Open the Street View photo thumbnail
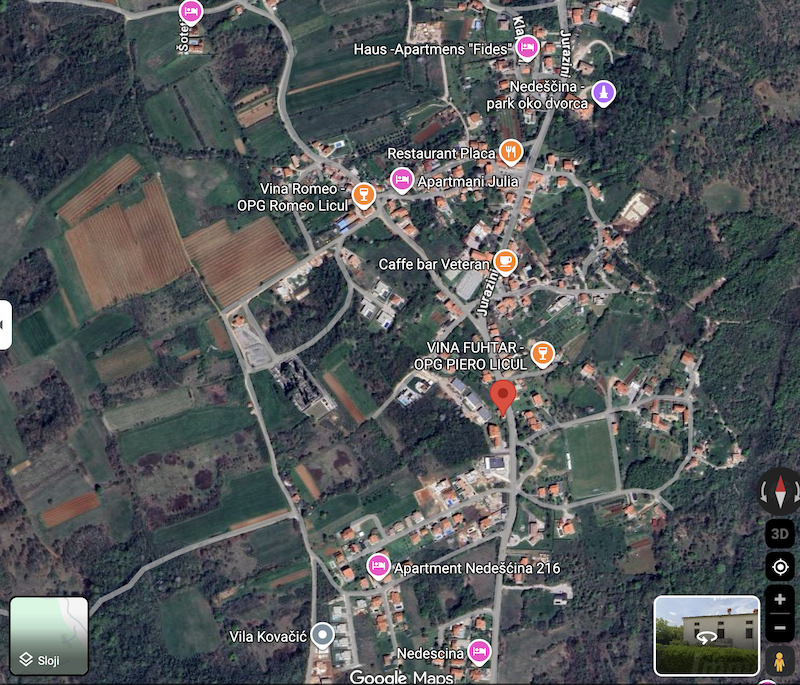This screenshot has width=800, height=685. (x=706, y=635)
